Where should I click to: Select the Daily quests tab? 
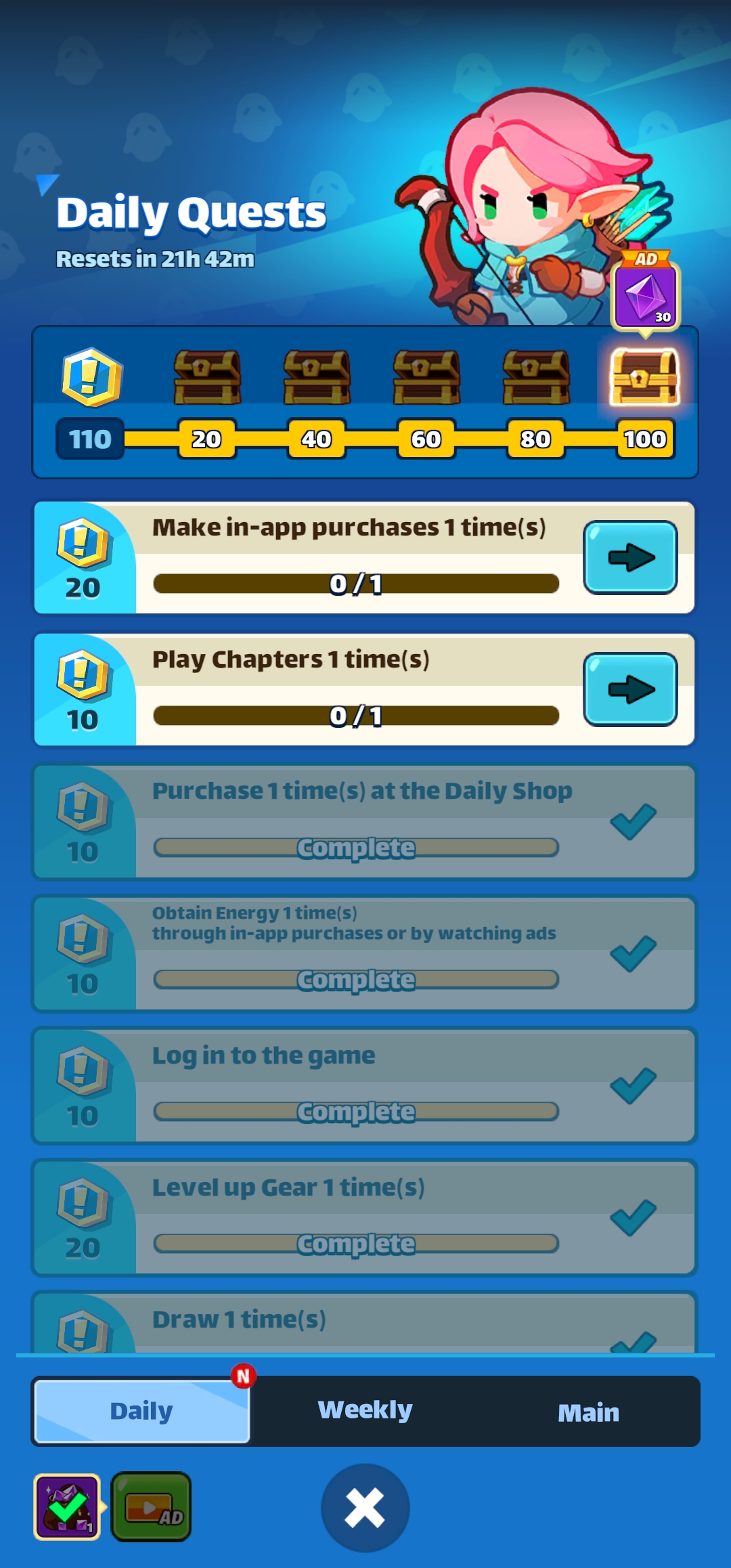(141, 1411)
